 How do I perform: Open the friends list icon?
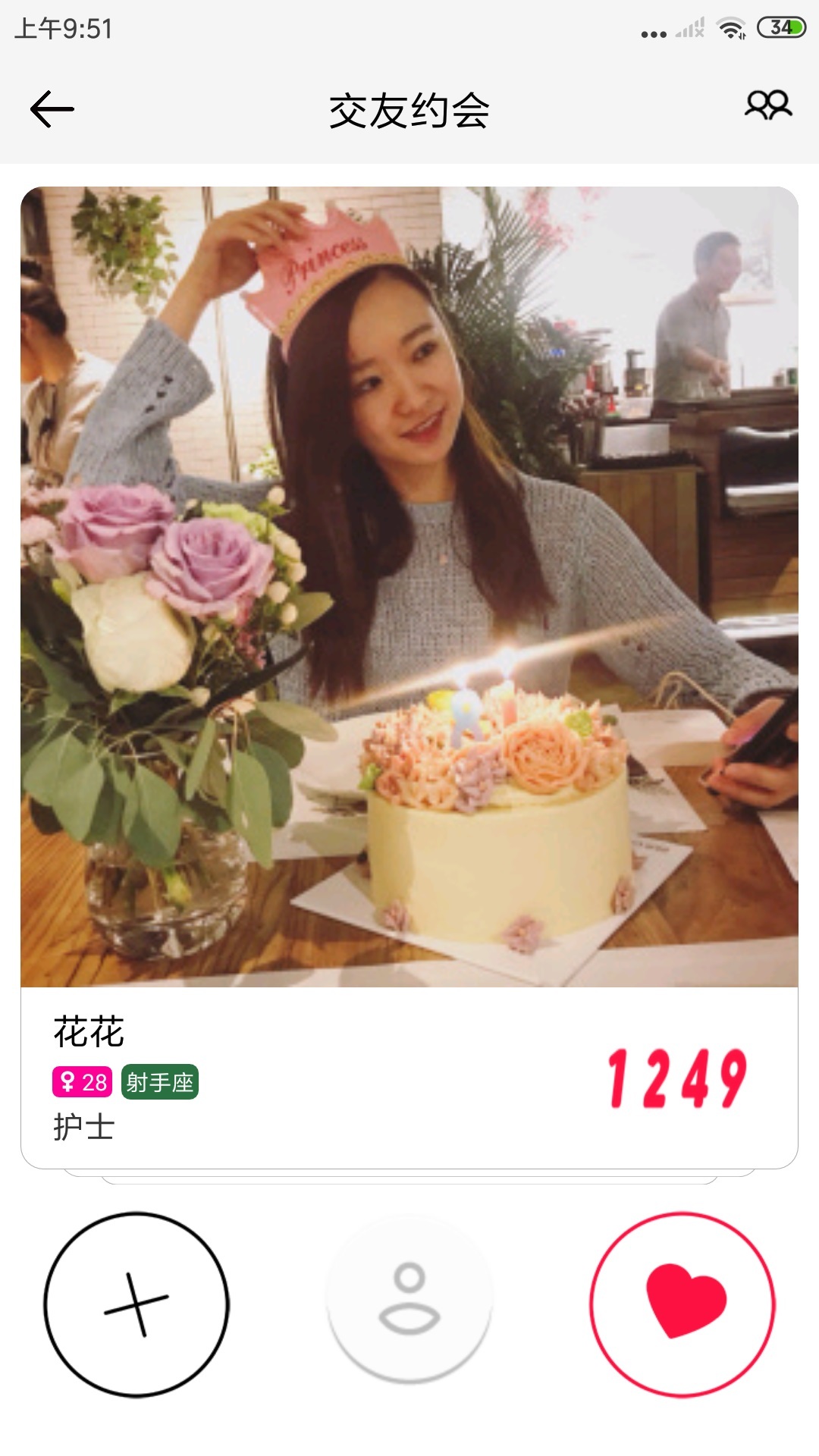[767, 106]
